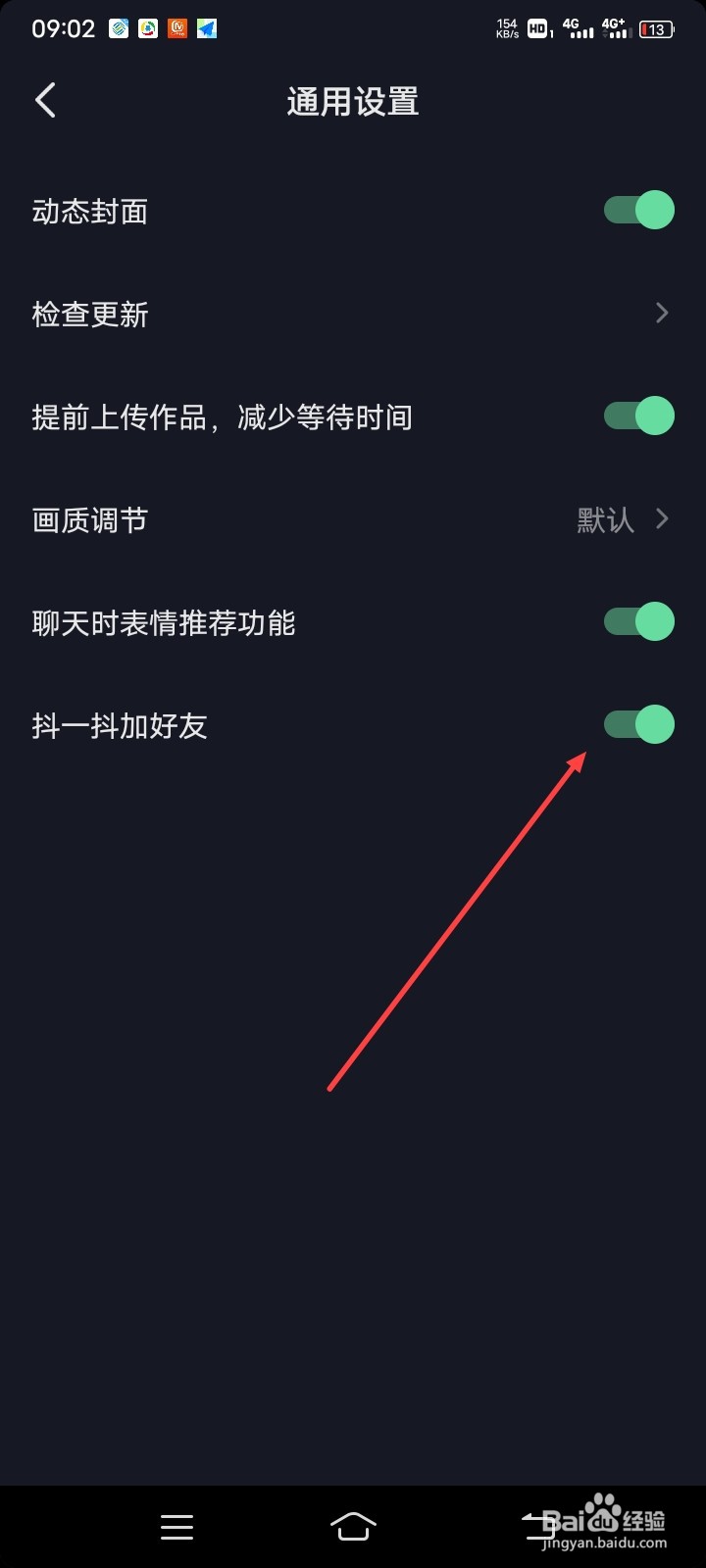Image resolution: width=706 pixels, height=1568 pixels.
Task: Turn off 提前上传作品 switch
Action: pos(636,416)
